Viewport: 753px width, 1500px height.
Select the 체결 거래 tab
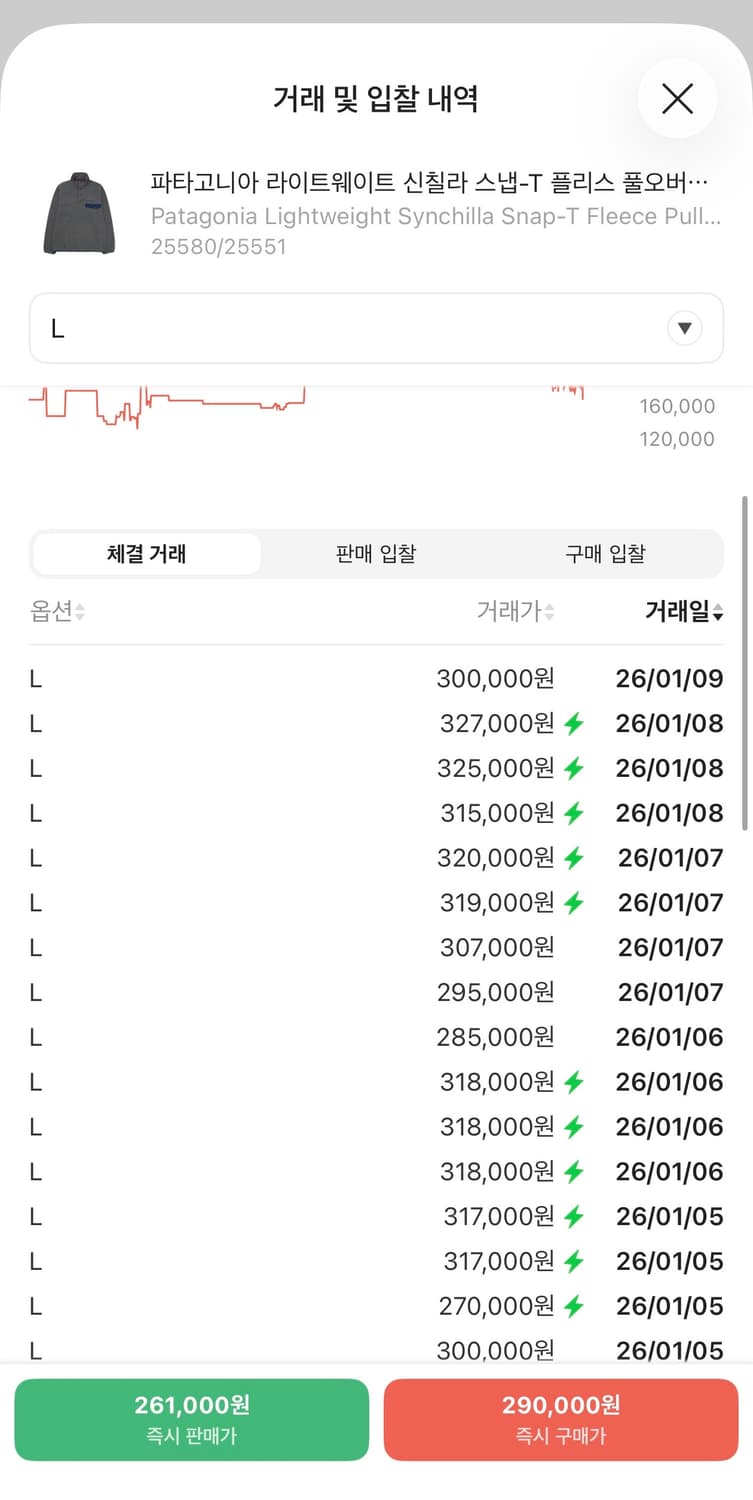coord(146,553)
